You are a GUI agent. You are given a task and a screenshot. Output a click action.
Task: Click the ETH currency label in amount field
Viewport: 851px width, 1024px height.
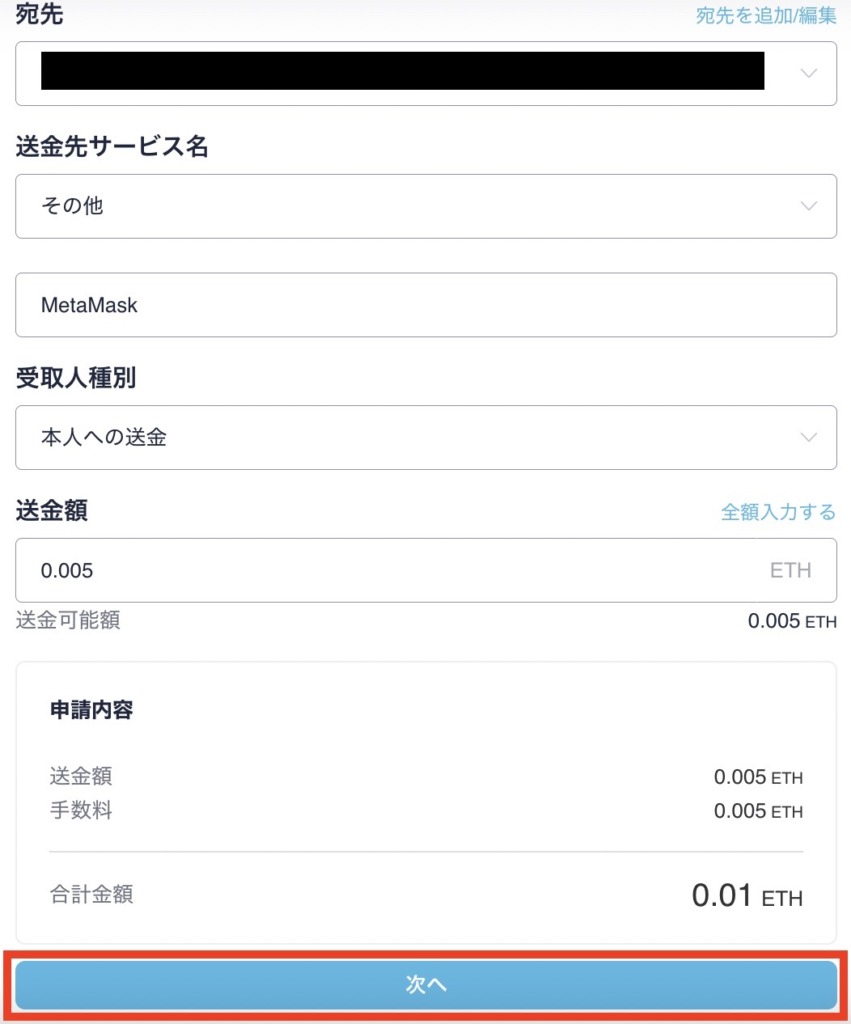pyautogui.click(x=790, y=569)
